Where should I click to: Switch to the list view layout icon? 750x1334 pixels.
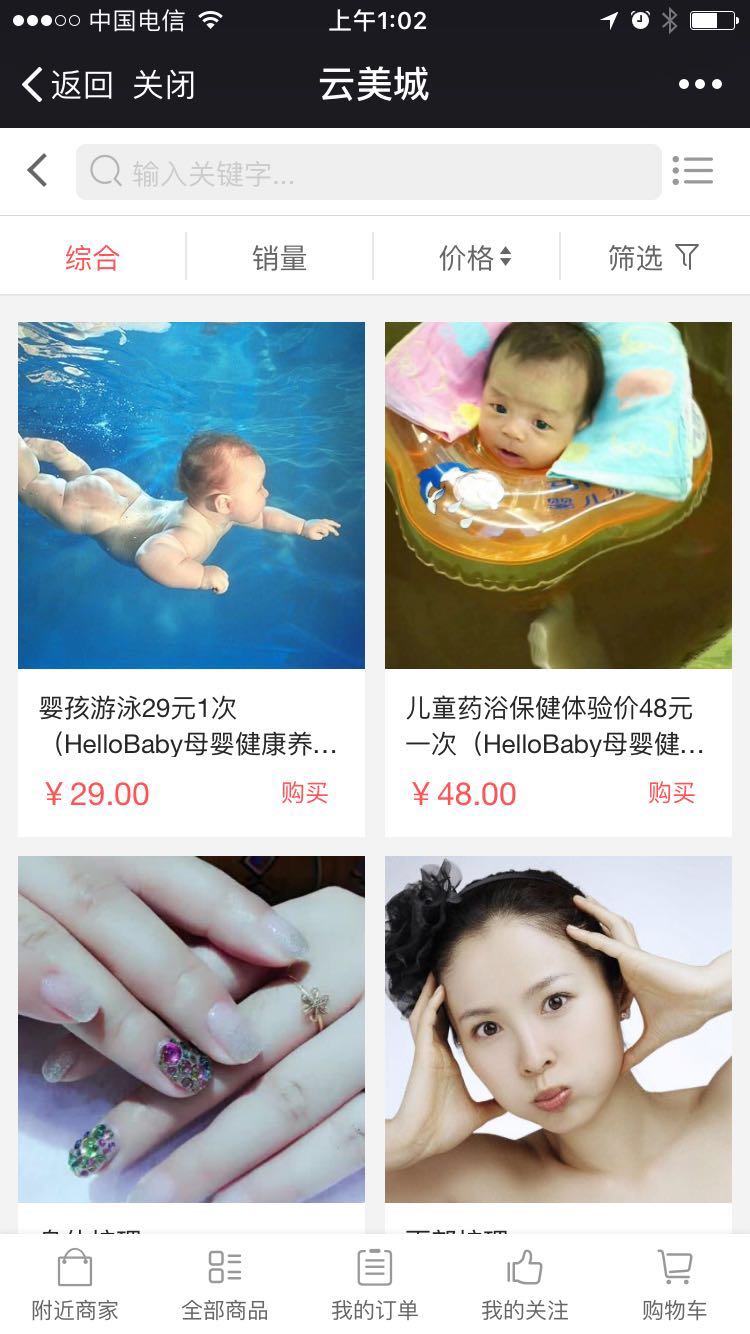692,171
